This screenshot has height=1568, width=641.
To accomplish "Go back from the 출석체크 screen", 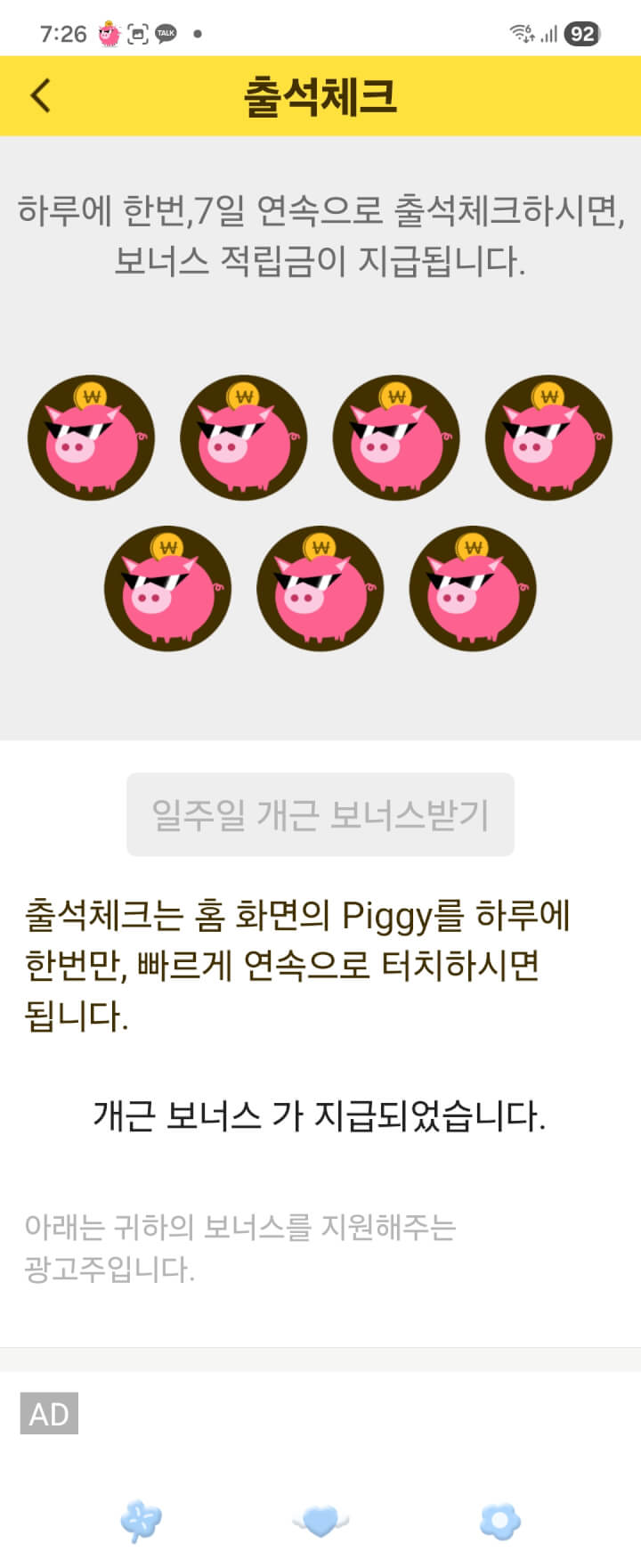I will point(41,95).
